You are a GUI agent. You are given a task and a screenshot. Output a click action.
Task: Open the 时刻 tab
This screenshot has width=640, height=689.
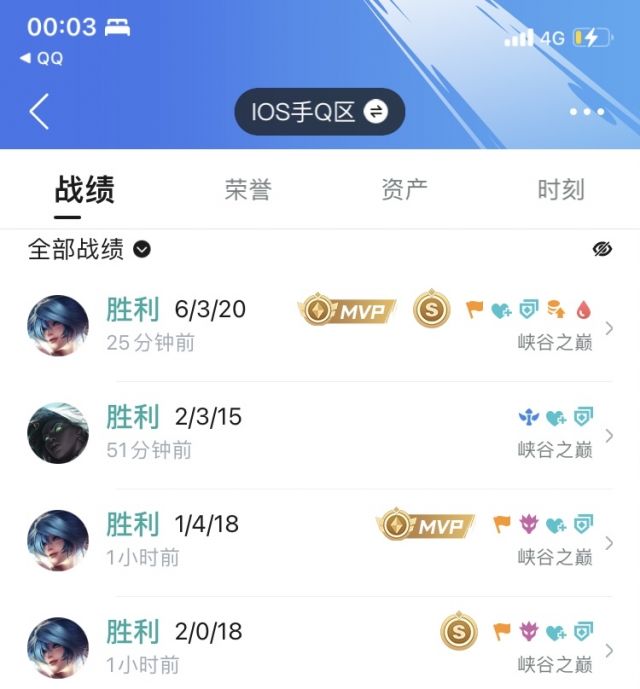click(x=560, y=190)
